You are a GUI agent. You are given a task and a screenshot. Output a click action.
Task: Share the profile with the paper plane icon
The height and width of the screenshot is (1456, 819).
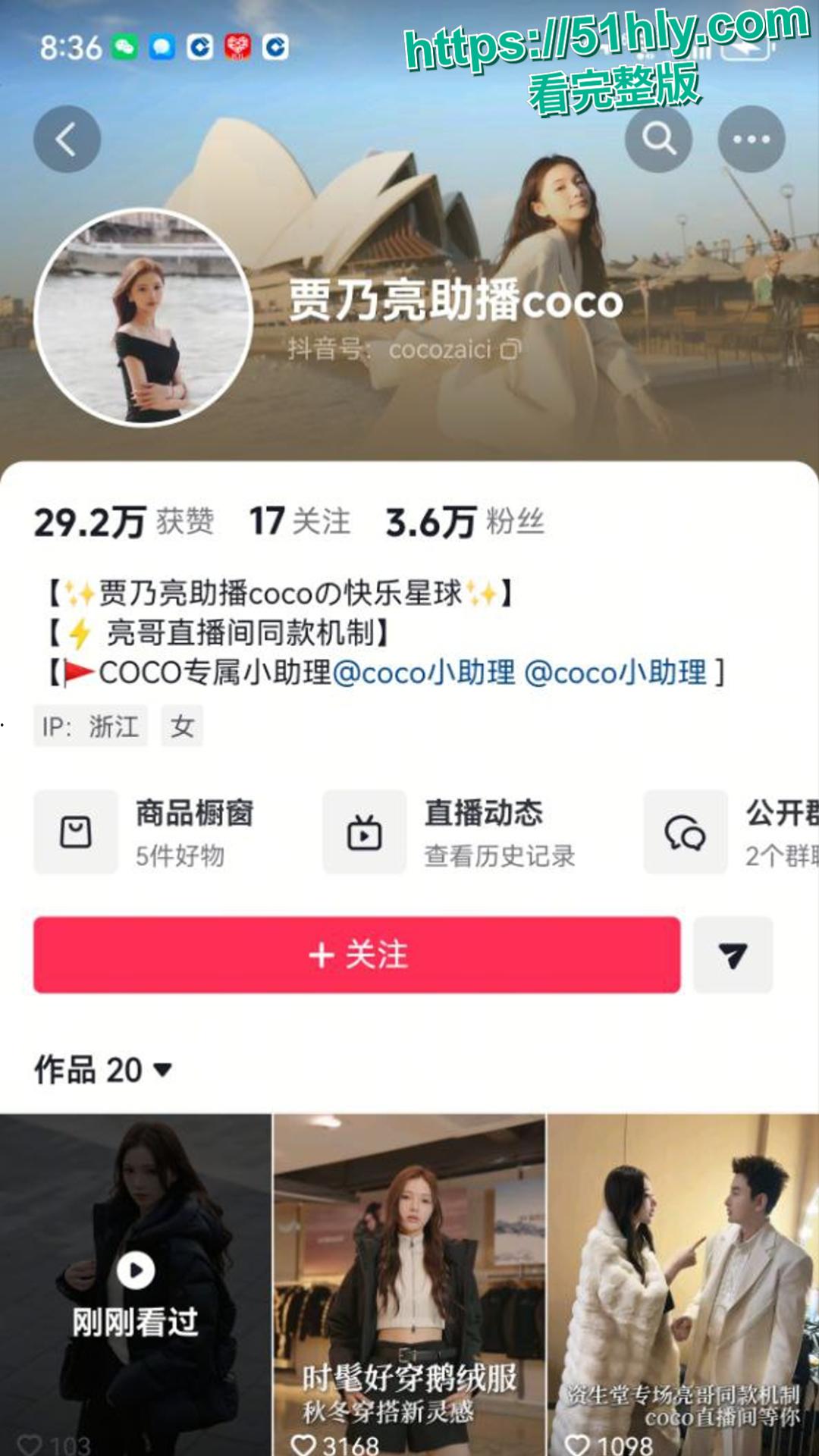pos(732,954)
